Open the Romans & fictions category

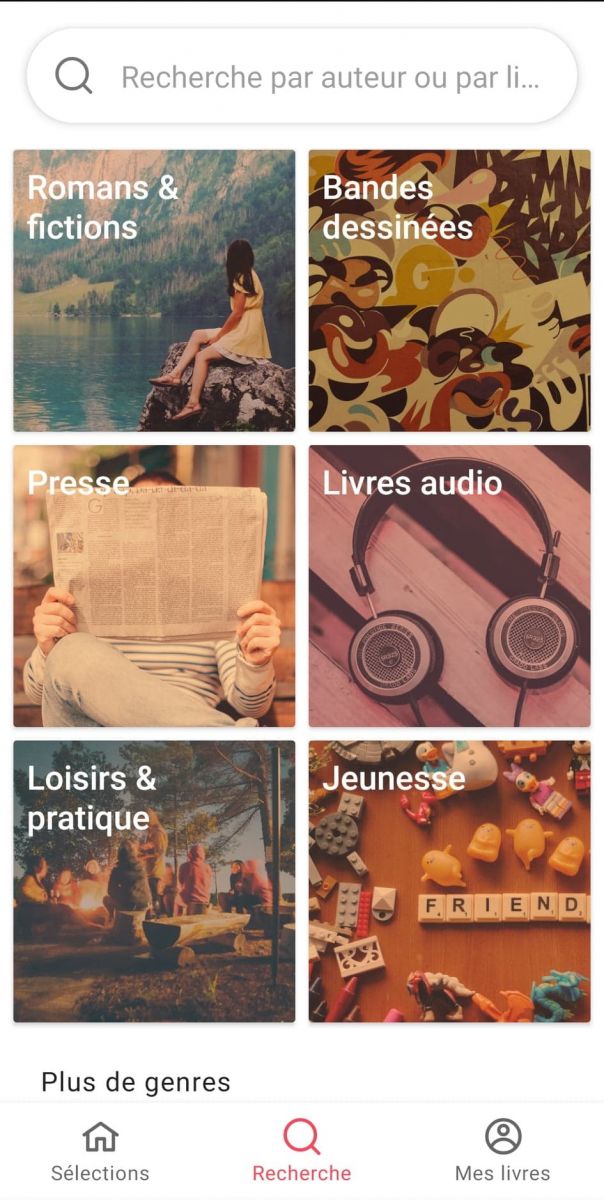coord(154,291)
